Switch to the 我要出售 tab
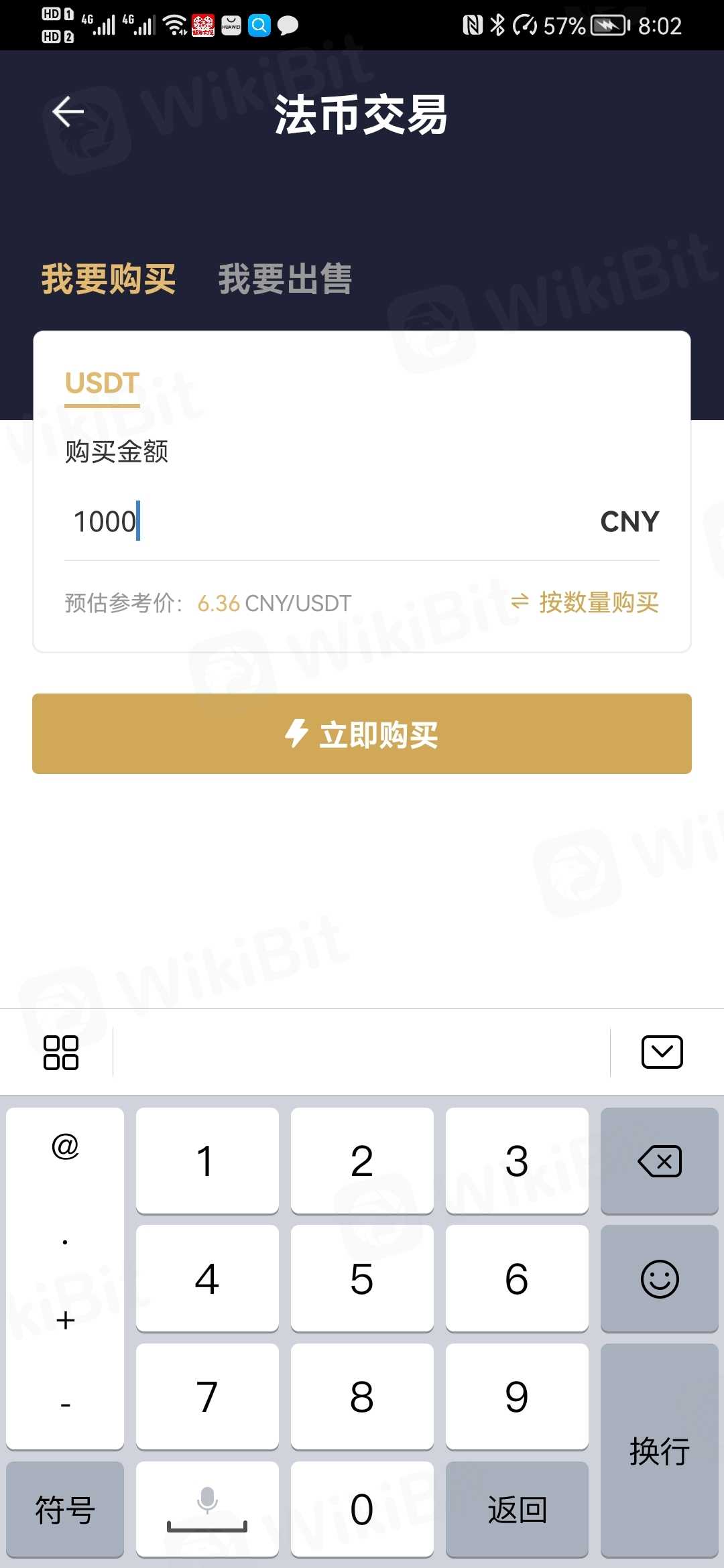Screen dimensions: 724x1568 tap(285, 279)
